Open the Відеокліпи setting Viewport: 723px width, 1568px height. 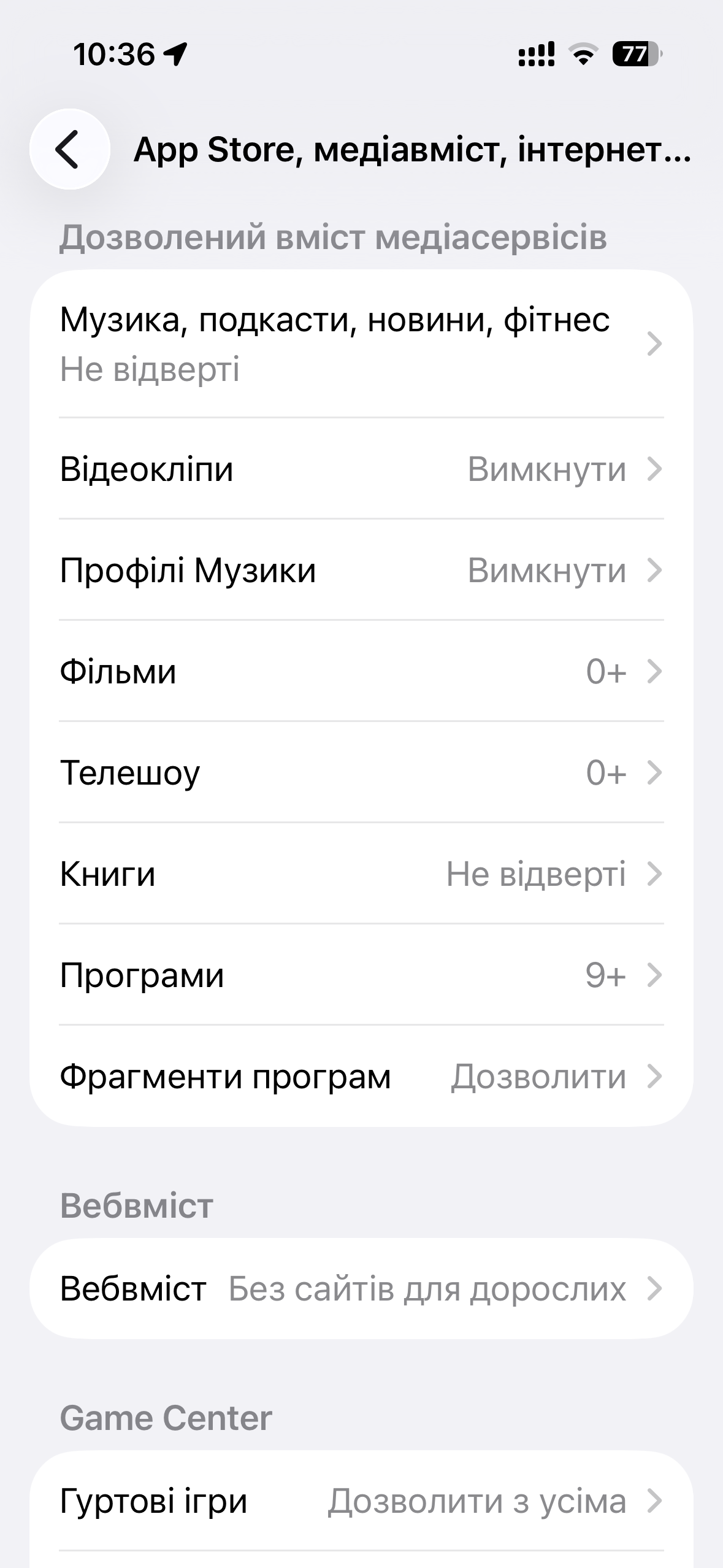361,469
